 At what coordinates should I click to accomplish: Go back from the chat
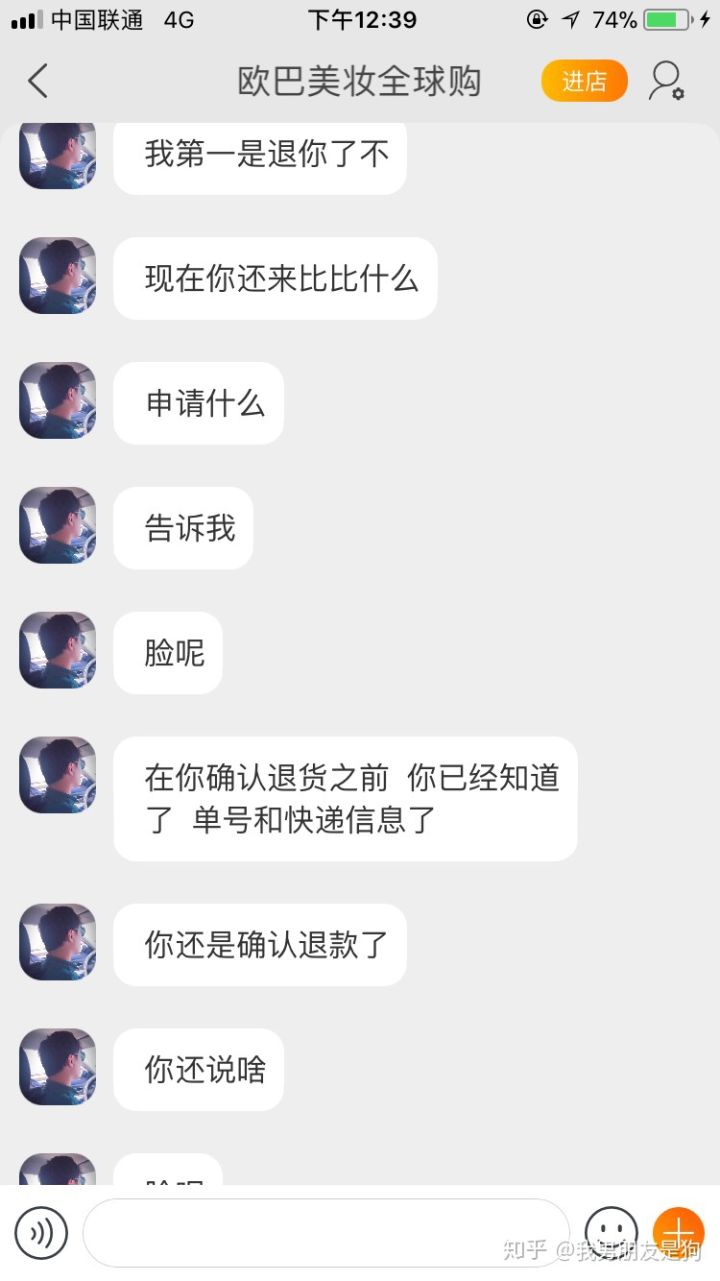pos(38,81)
